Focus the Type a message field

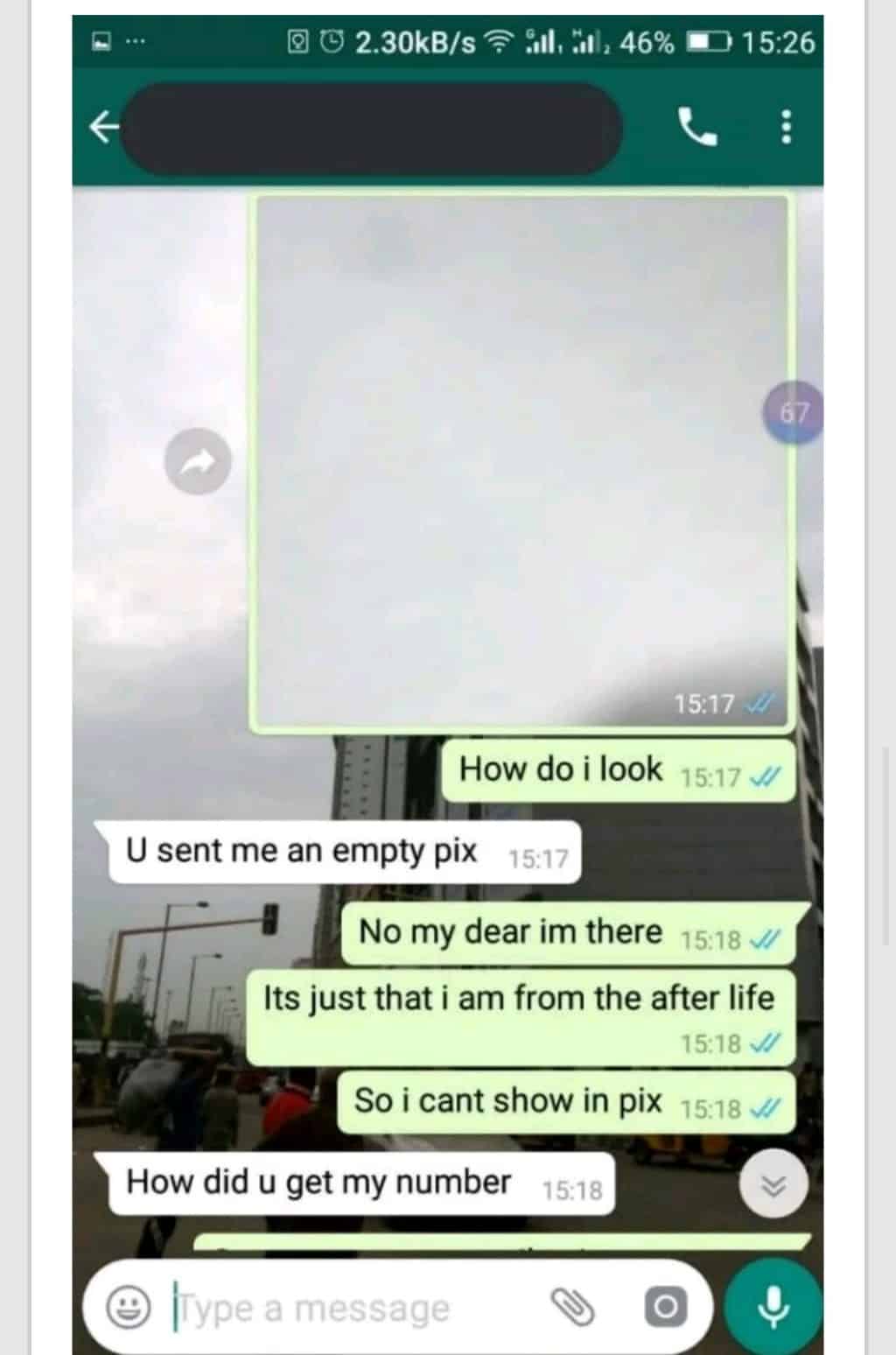coord(350,1309)
